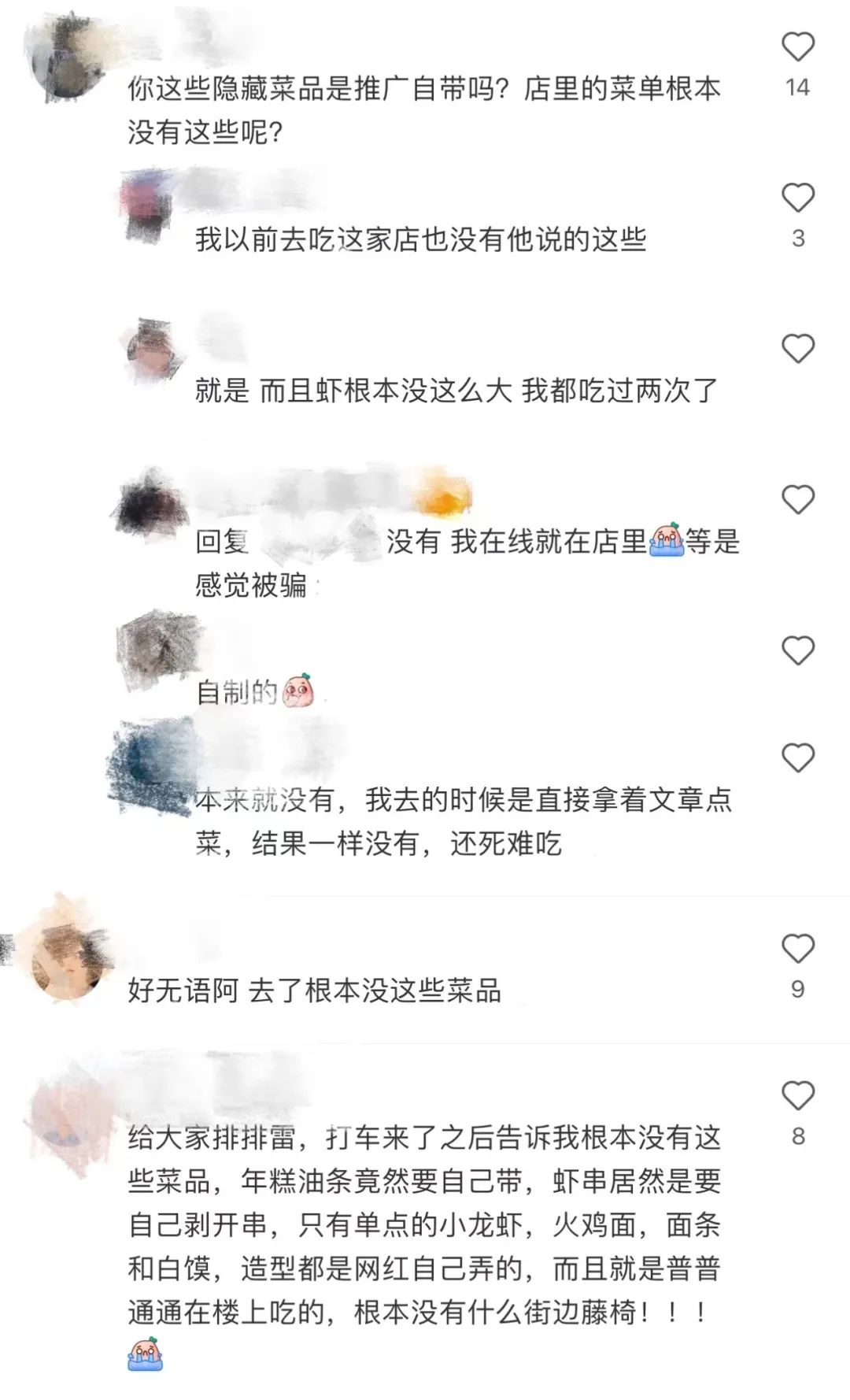Open avatar of the 给大家排排雷 commenter
This screenshot has width=850, height=1400.
point(69,1118)
